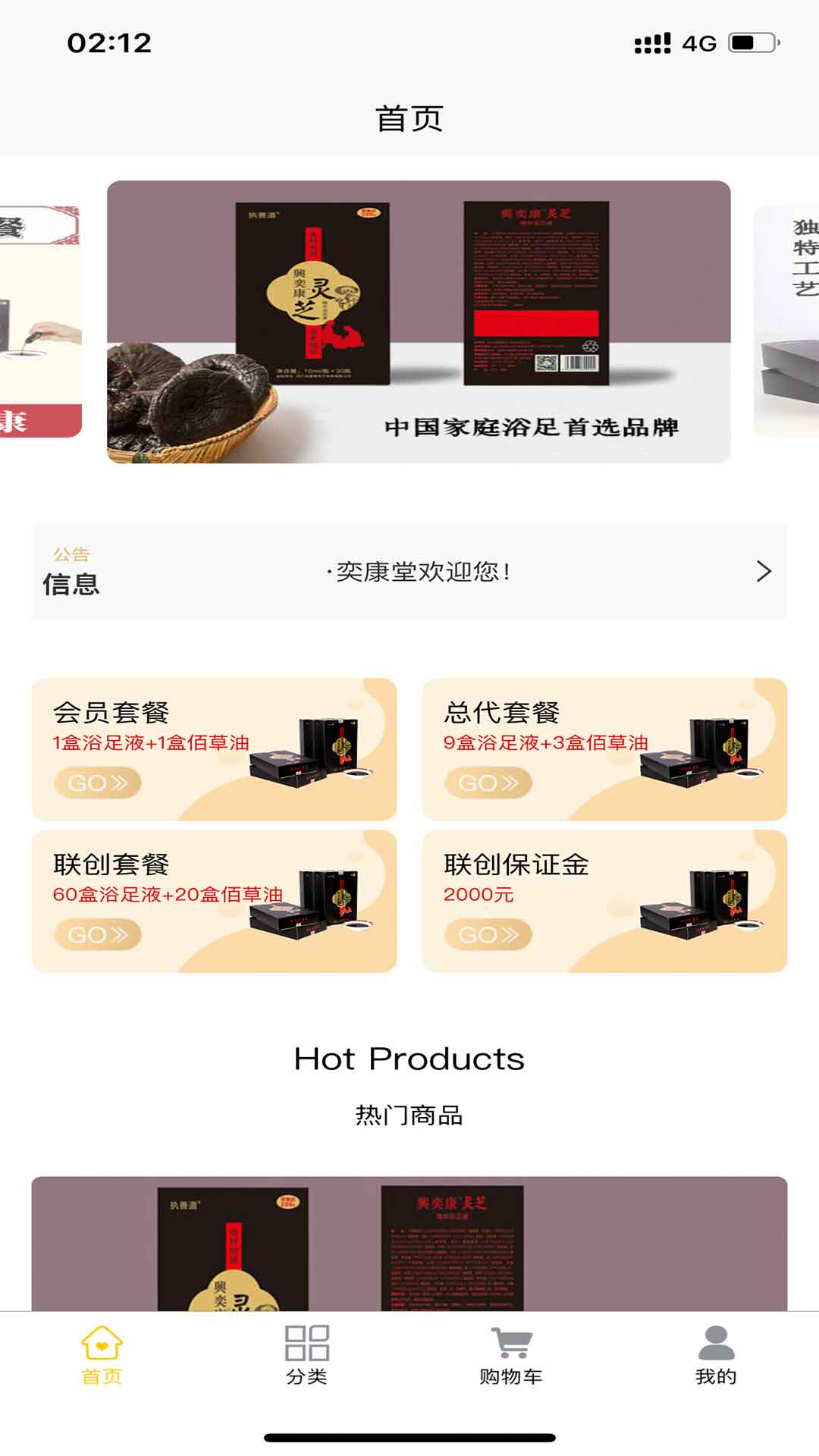The height and width of the screenshot is (1456, 819).
Task: Open the GO arrow on 总代套餐 card
Action: pyautogui.click(x=488, y=783)
